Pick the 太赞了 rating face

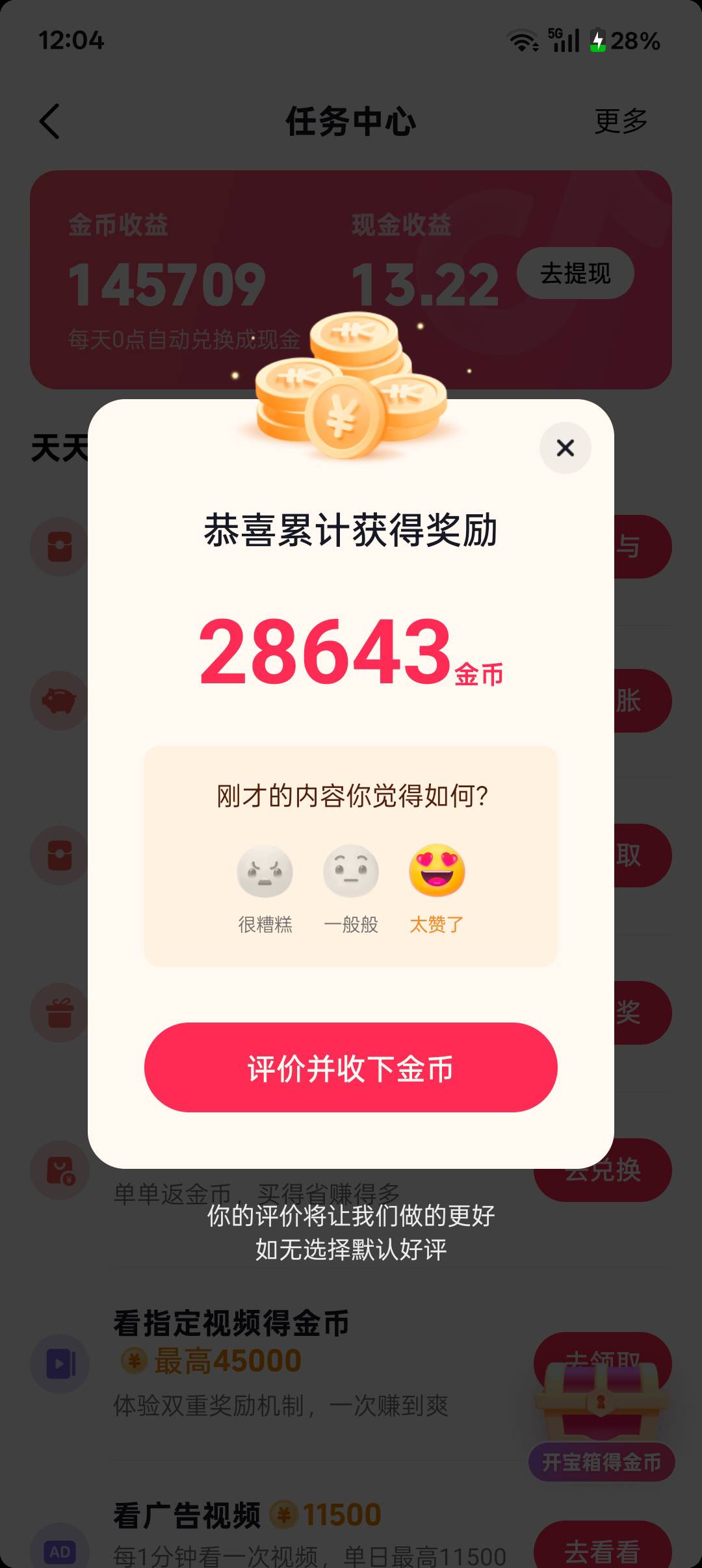tap(437, 871)
